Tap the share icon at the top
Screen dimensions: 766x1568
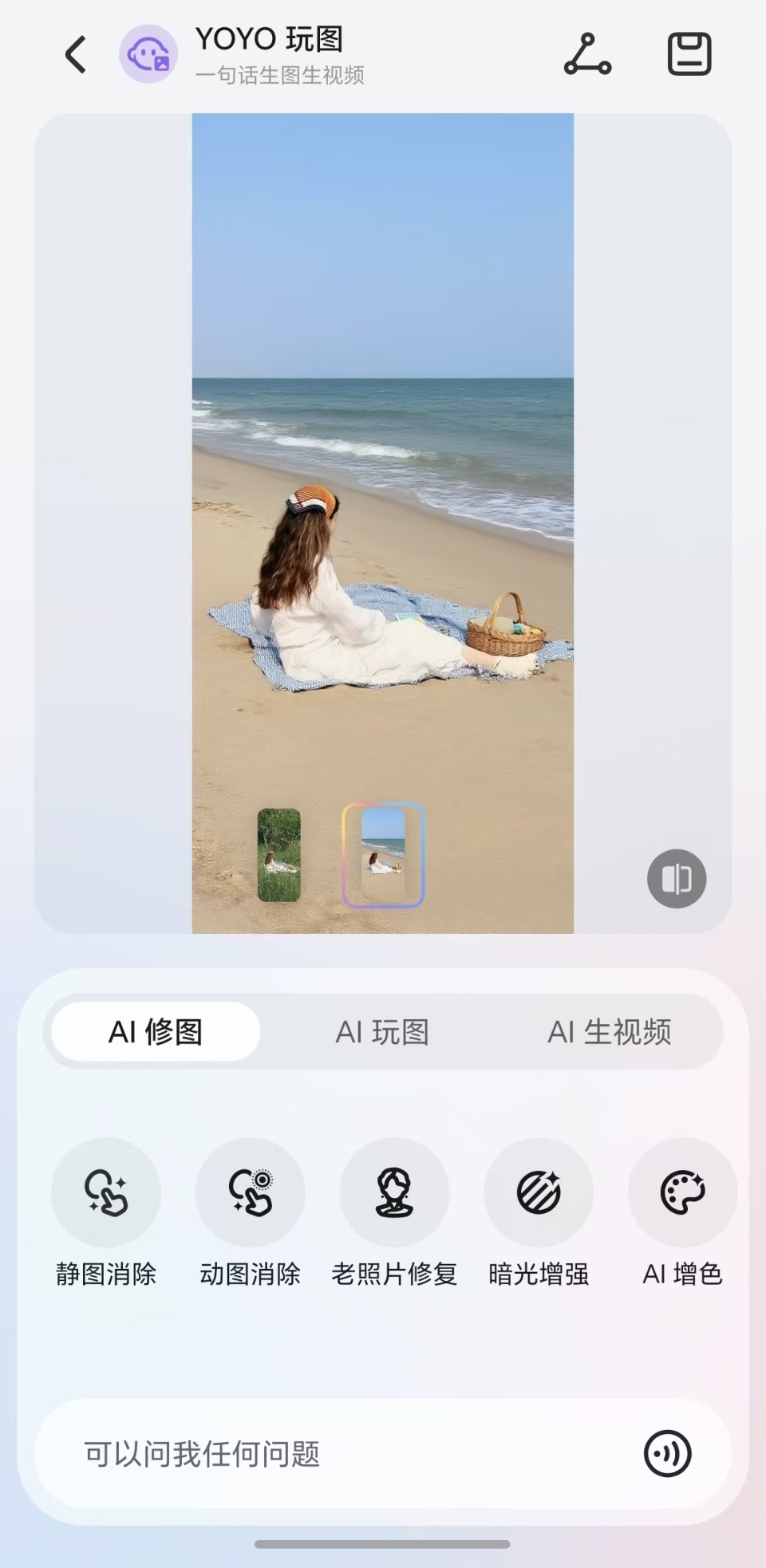pyautogui.click(x=588, y=53)
